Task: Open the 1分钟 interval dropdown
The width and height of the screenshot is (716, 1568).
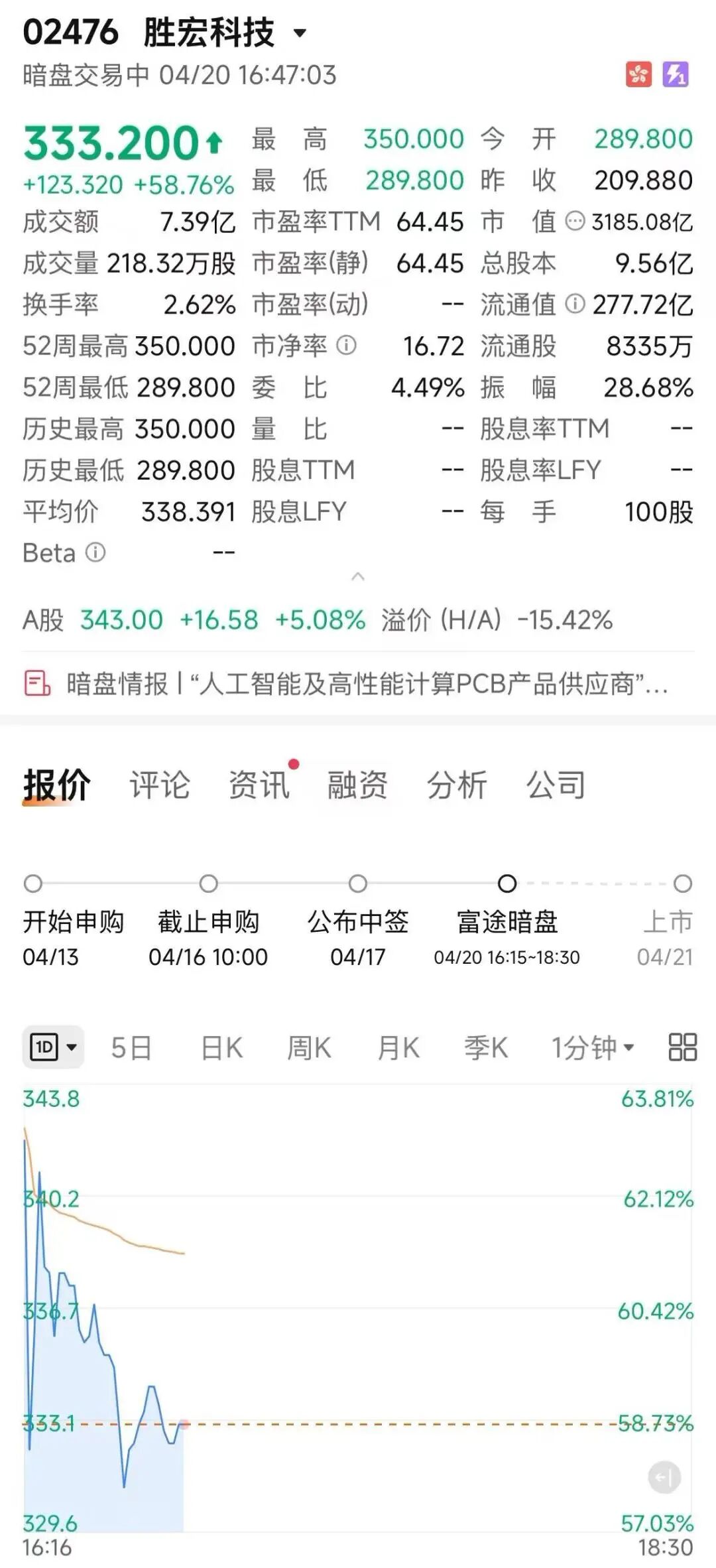Action: click(593, 1048)
